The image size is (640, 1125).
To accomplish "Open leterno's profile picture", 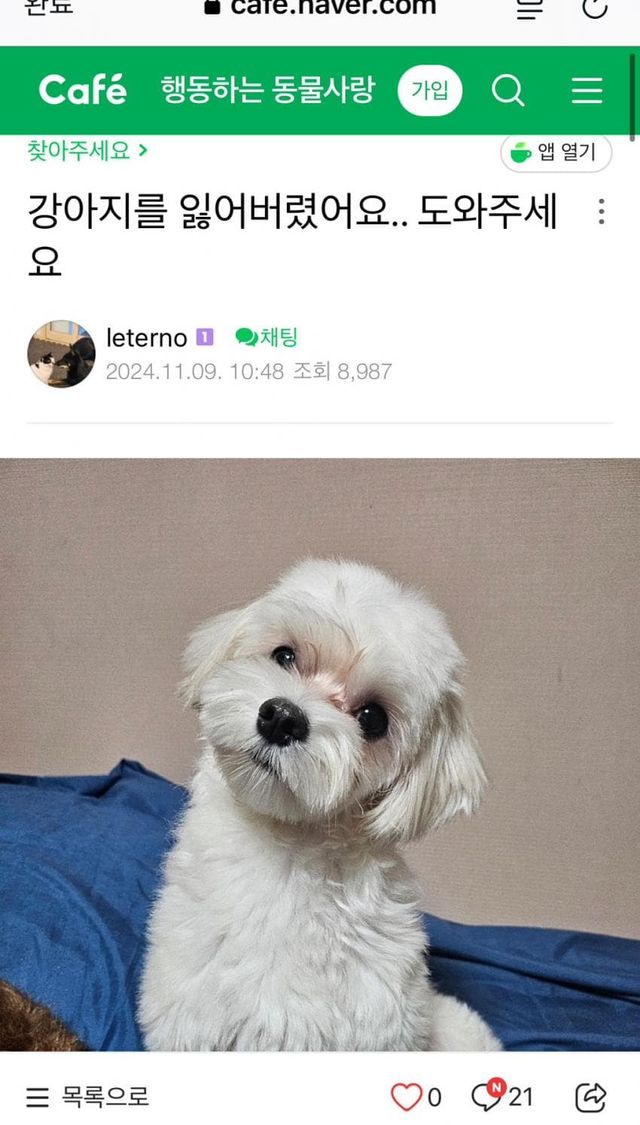I will pyautogui.click(x=61, y=354).
